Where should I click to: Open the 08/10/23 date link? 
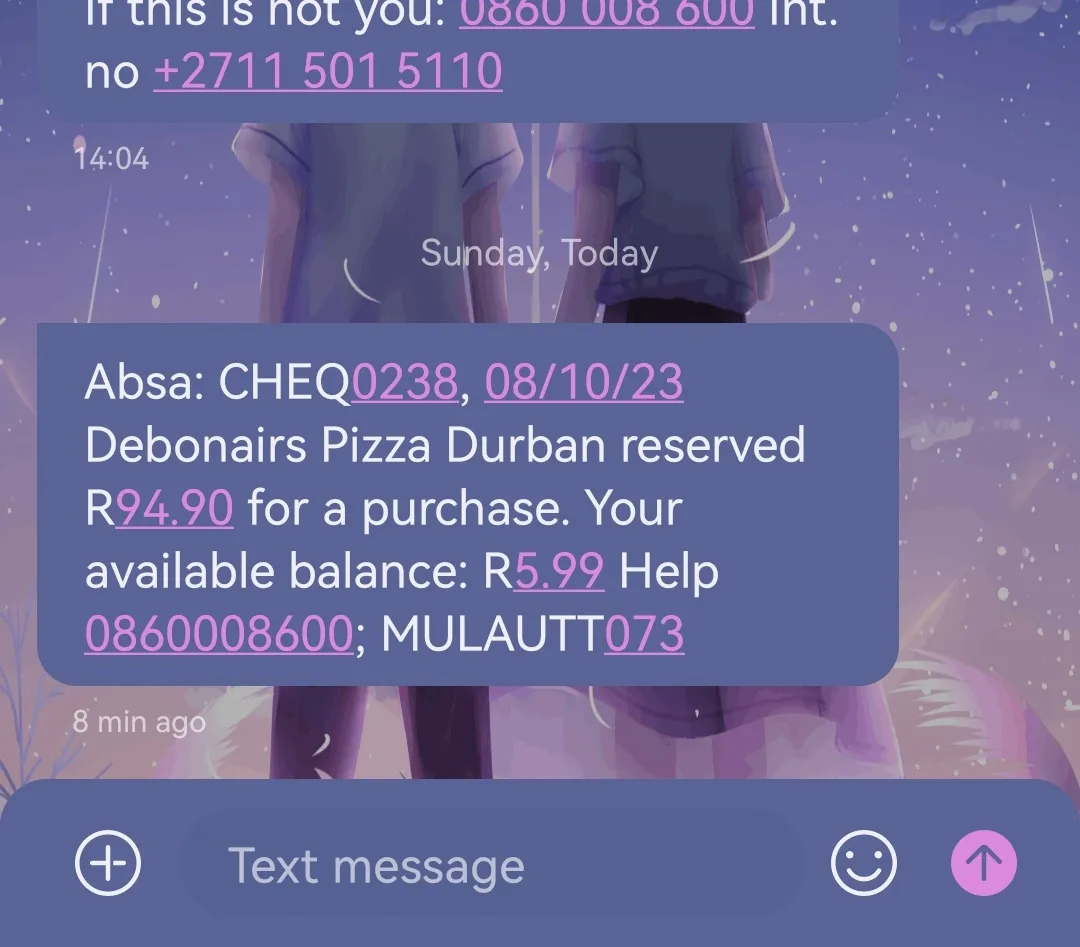pos(584,382)
